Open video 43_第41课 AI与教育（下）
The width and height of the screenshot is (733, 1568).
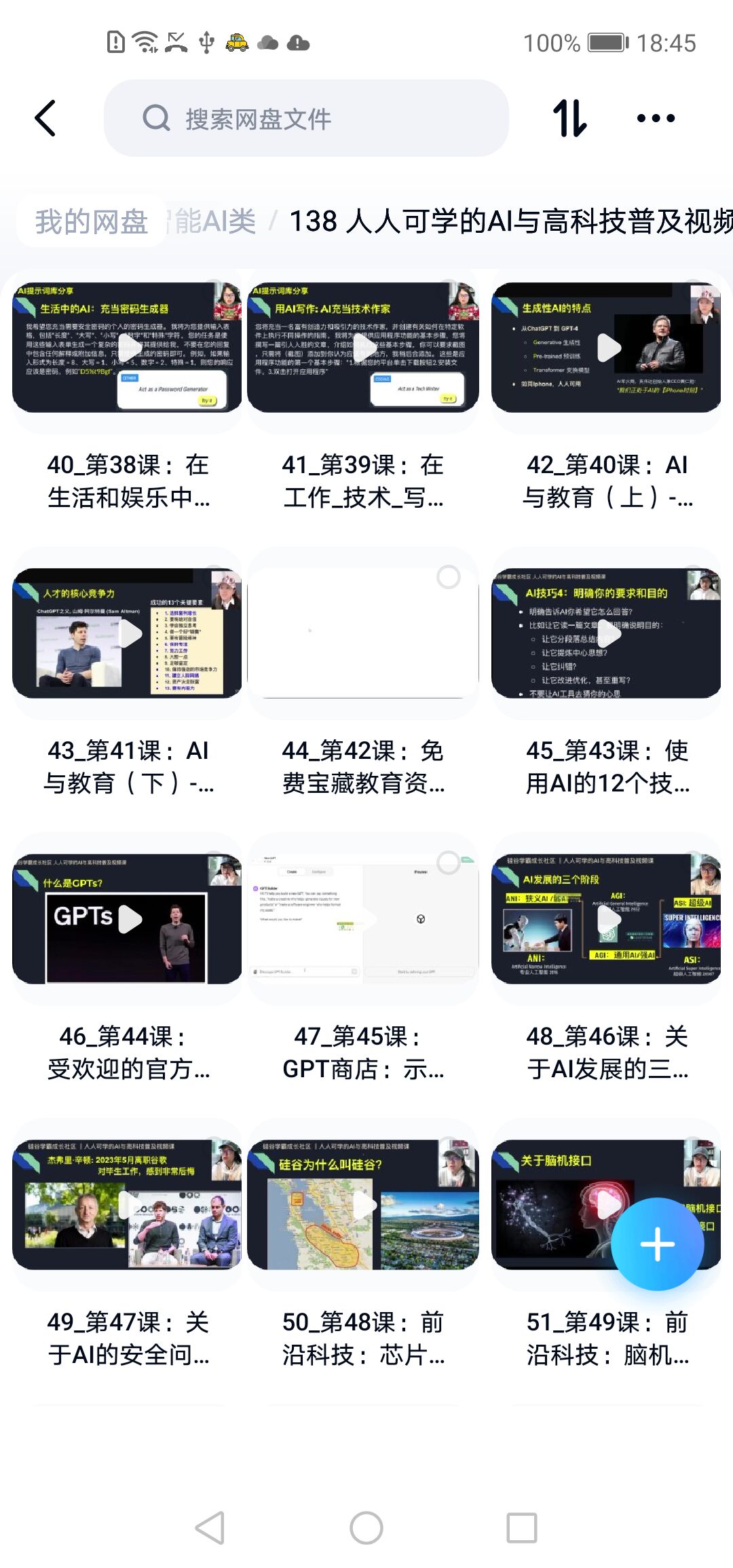click(x=127, y=633)
